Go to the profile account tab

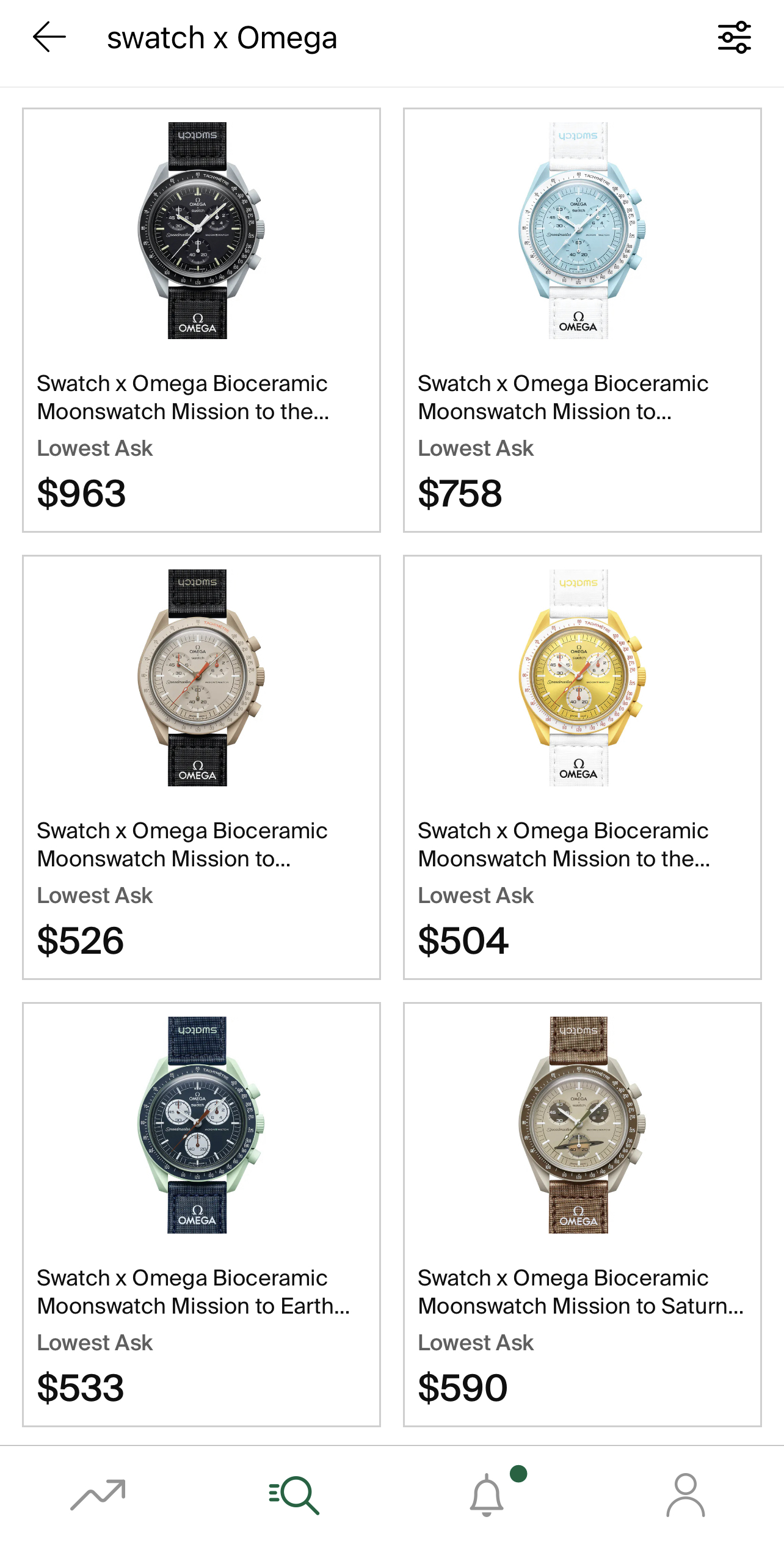[685, 1494]
